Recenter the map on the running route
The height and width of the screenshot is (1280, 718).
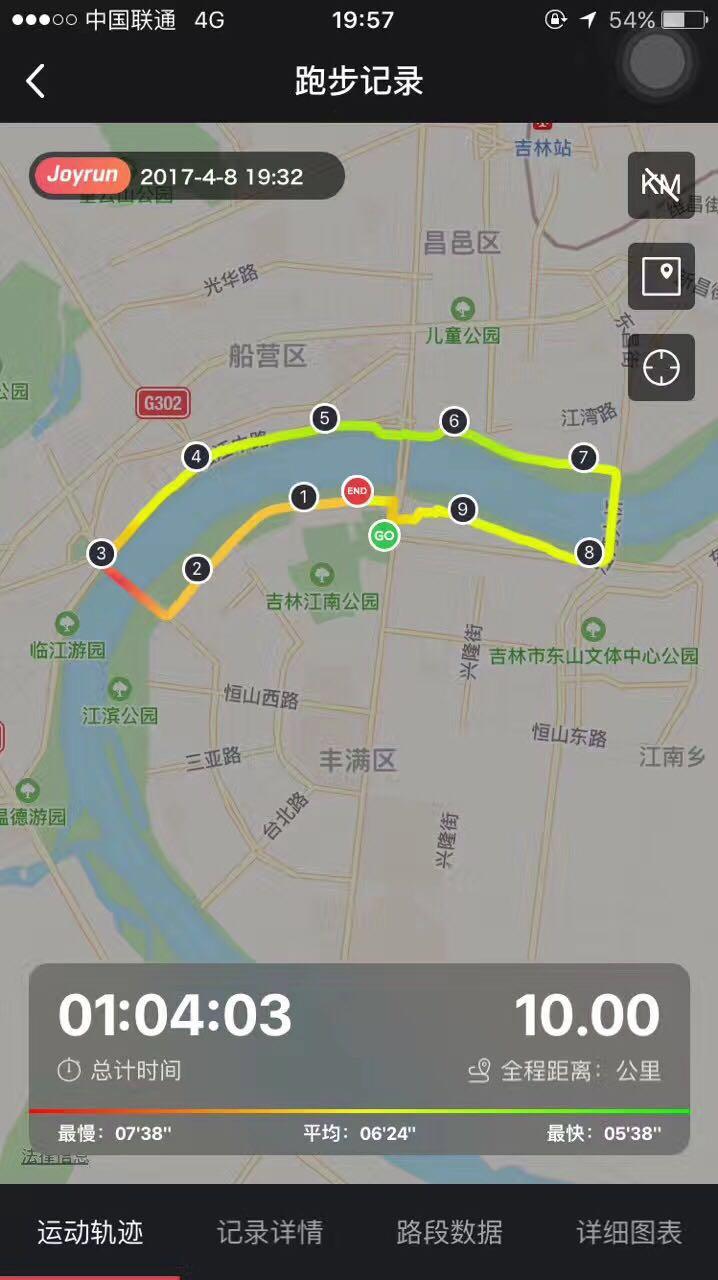(x=661, y=367)
